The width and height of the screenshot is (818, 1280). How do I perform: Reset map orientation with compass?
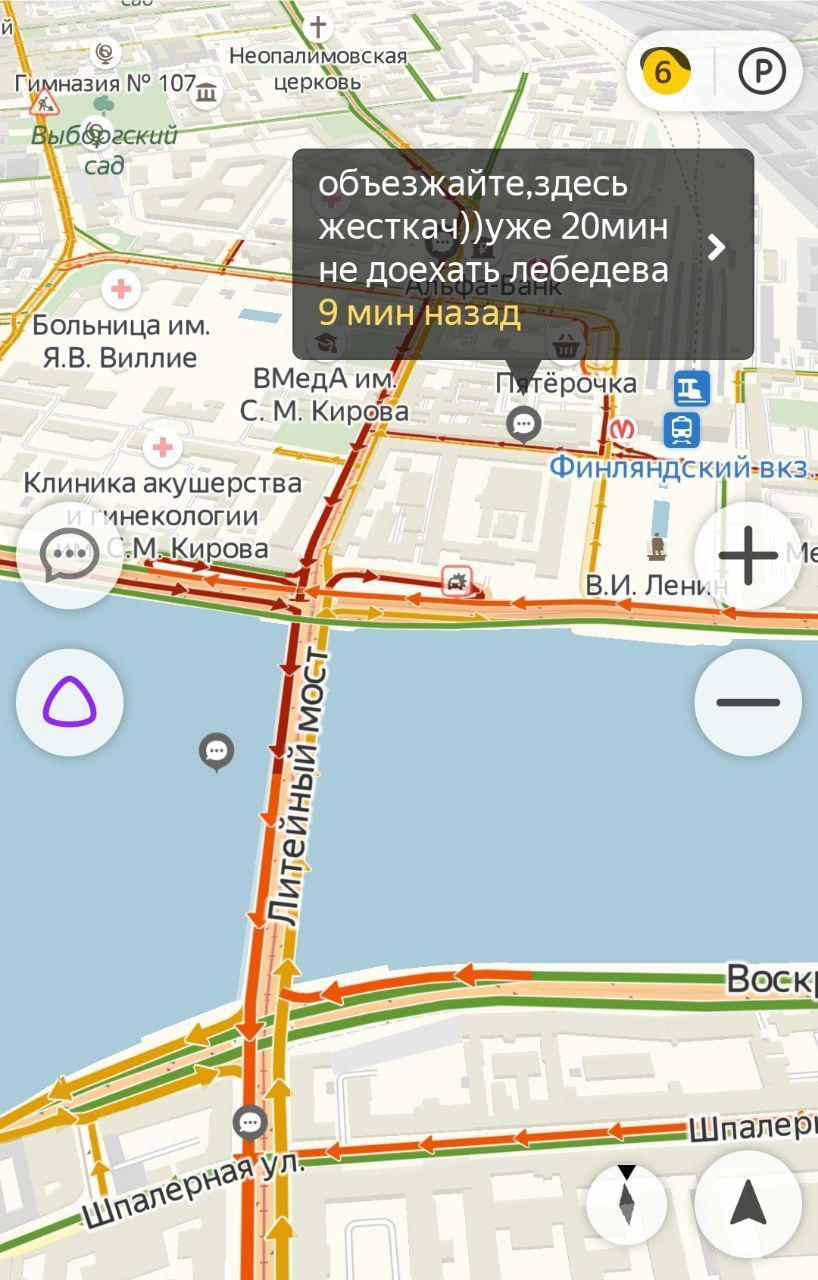(x=627, y=1202)
